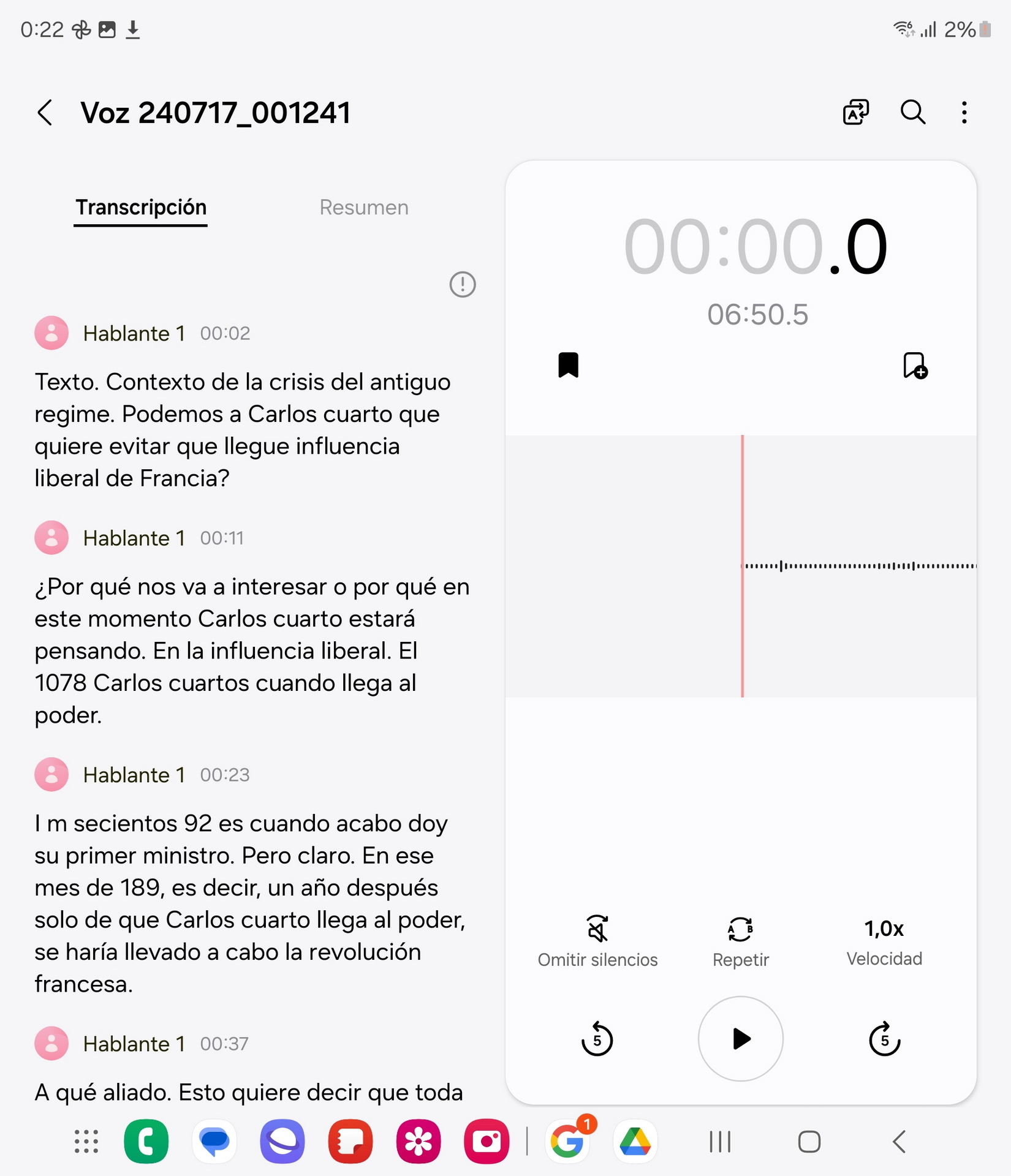1011x1176 pixels.
Task: Open the bookmarks list
Action: [x=568, y=365]
